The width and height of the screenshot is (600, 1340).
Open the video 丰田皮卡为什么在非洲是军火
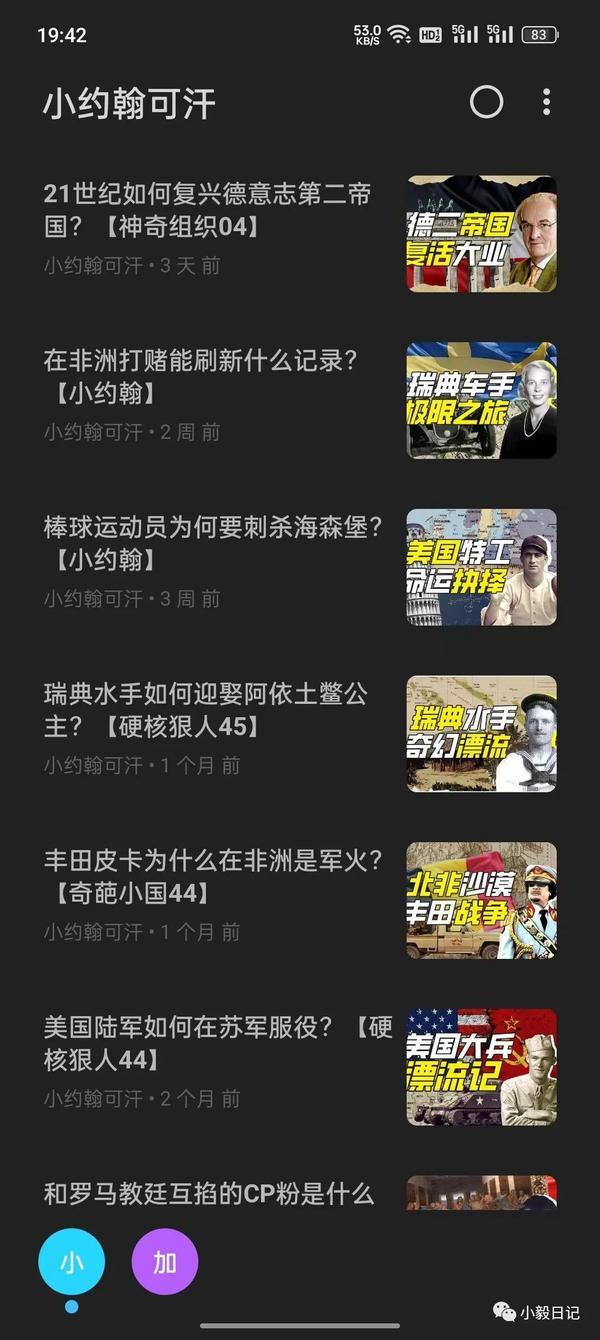tap(300, 900)
